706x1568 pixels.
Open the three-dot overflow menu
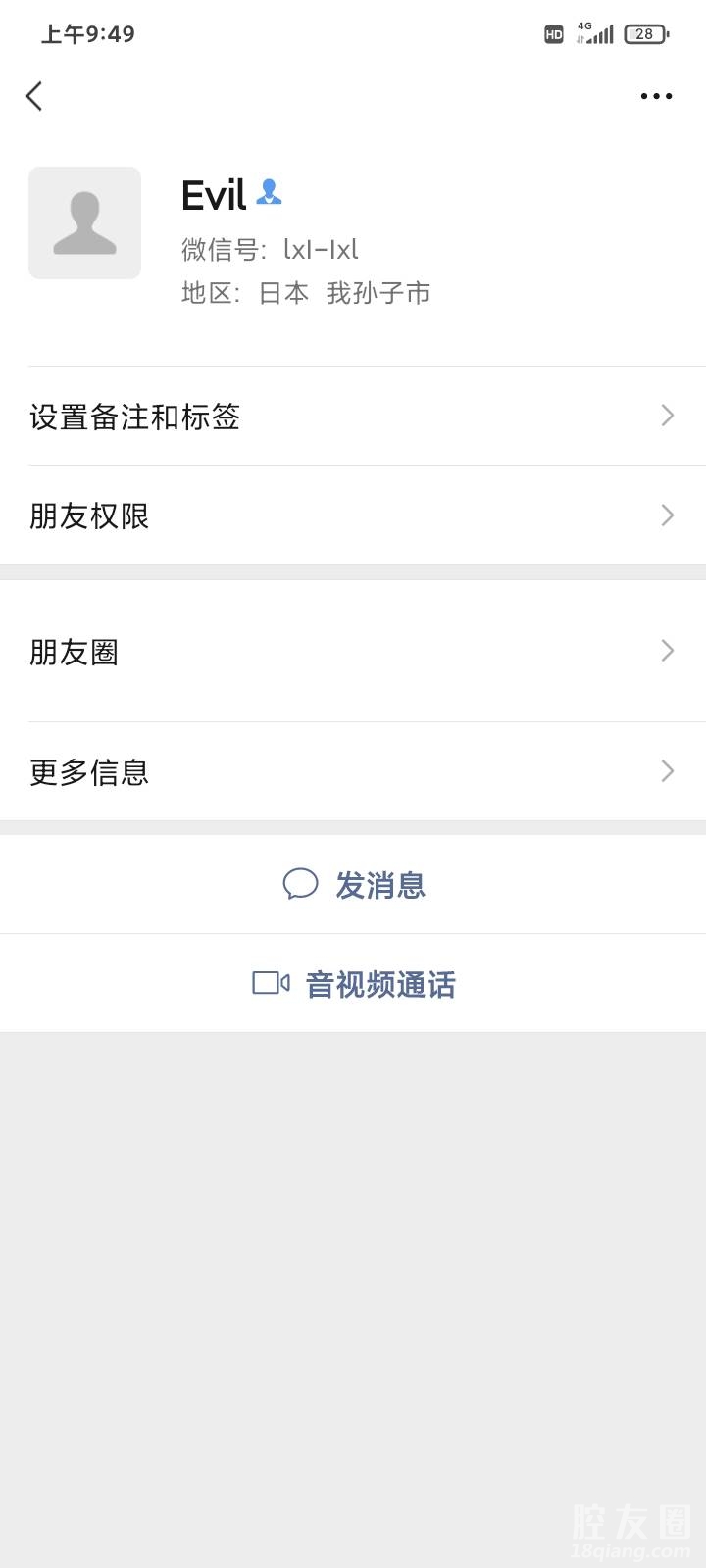coord(656,96)
